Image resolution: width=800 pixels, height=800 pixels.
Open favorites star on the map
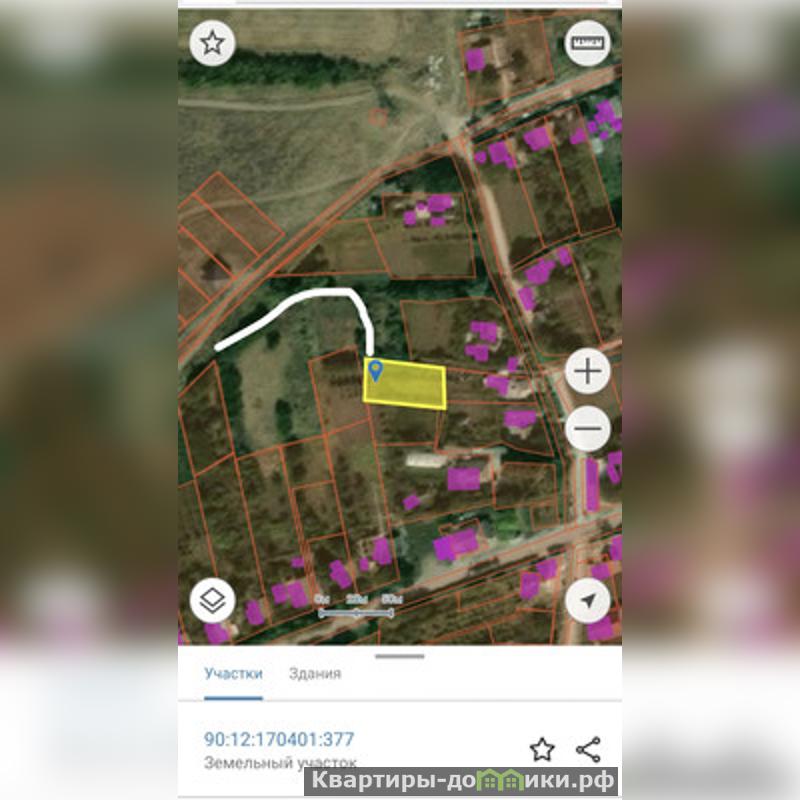pyautogui.click(x=212, y=43)
